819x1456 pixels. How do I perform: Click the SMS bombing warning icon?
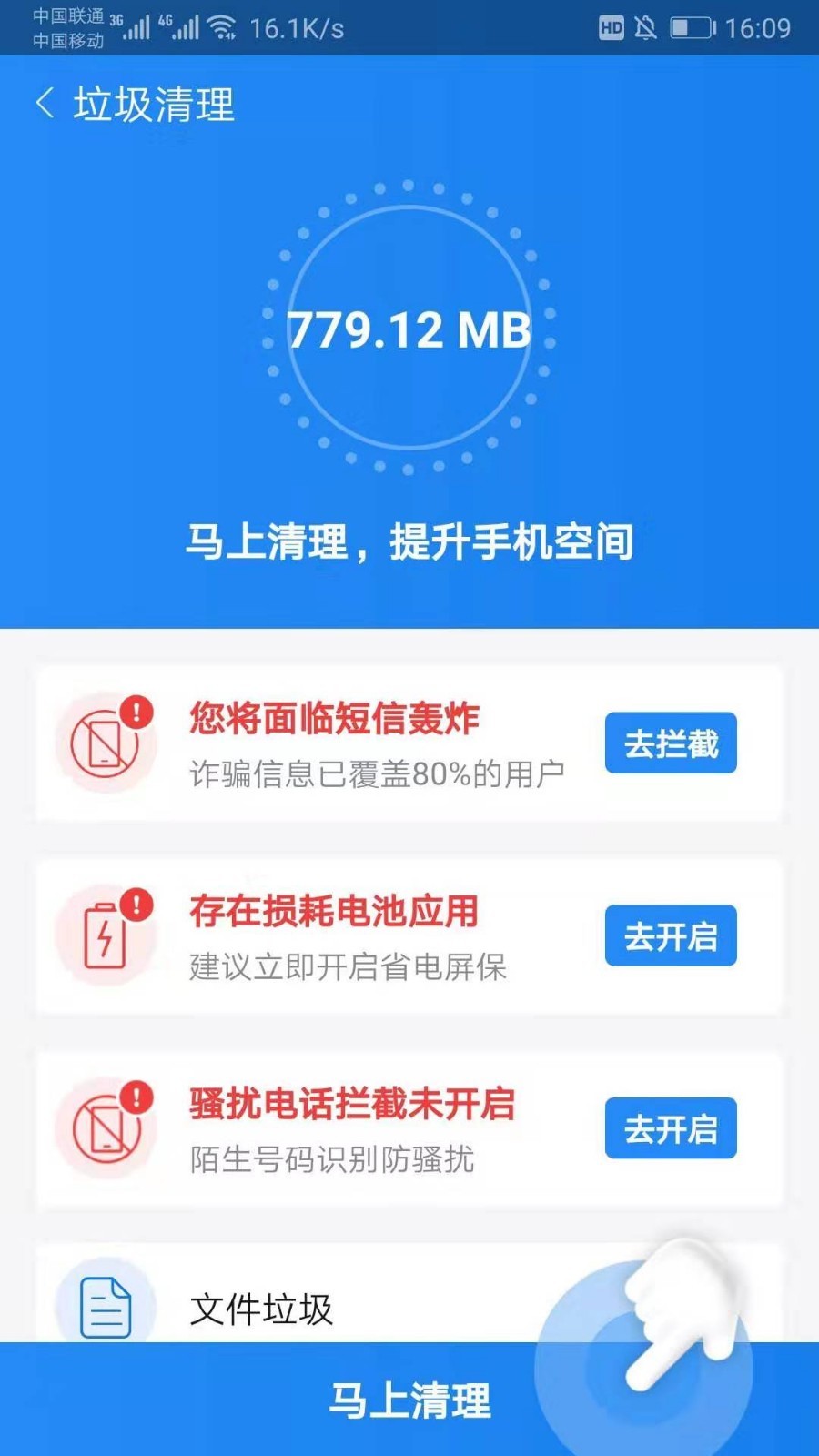[x=106, y=742]
